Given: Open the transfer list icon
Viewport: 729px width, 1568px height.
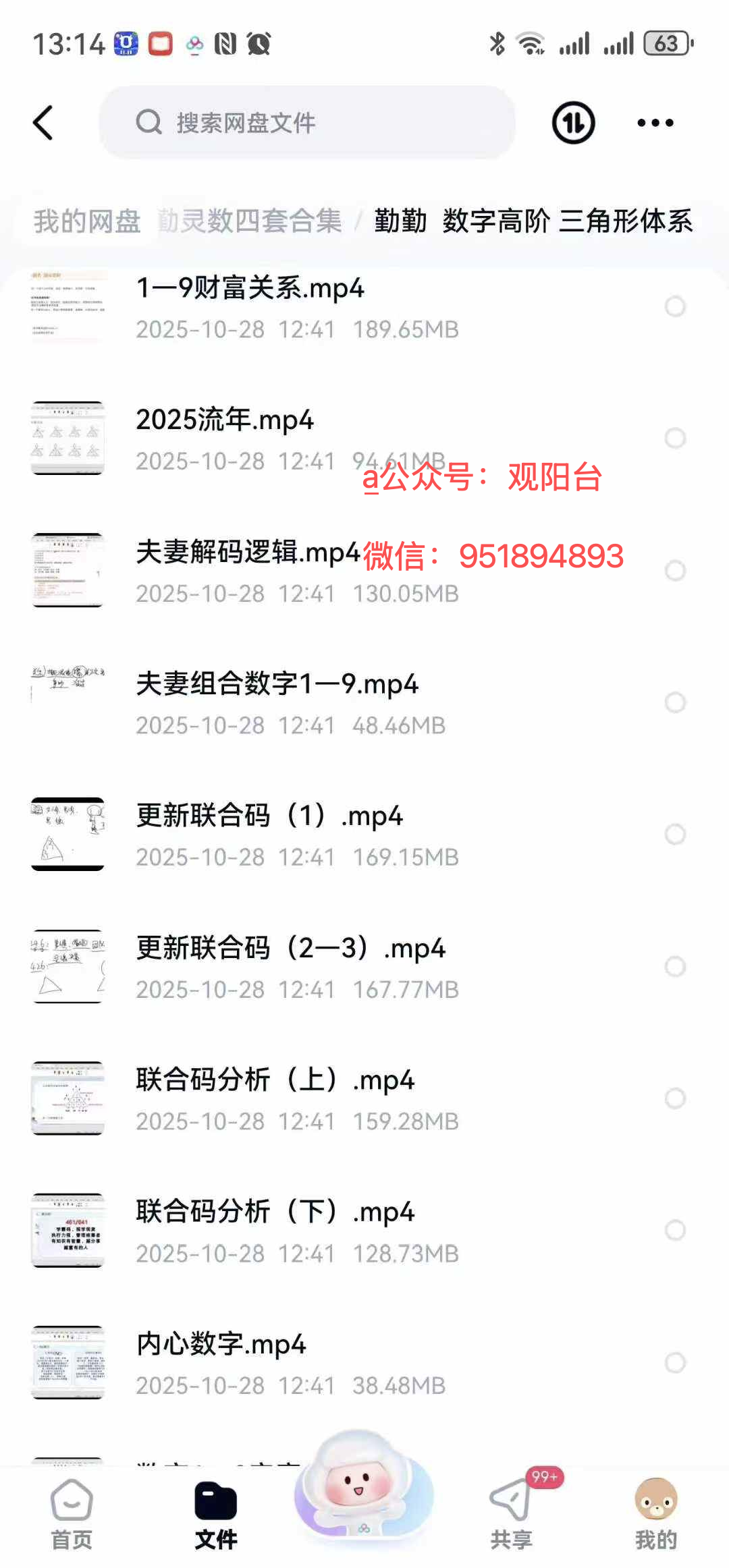Looking at the screenshot, I should click(x=573, y=123).
